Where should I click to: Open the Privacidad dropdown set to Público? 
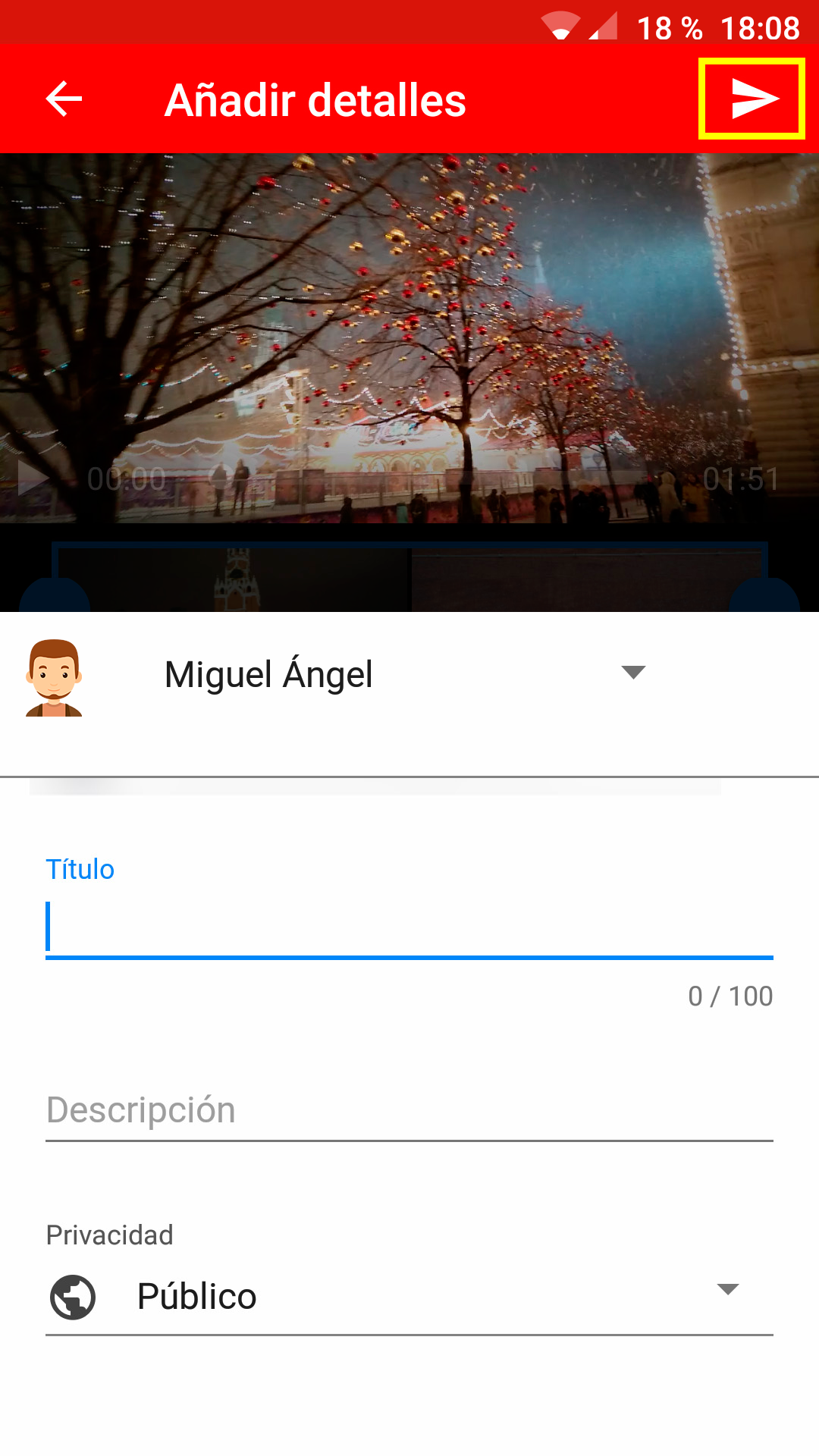tap(409, 1296)
